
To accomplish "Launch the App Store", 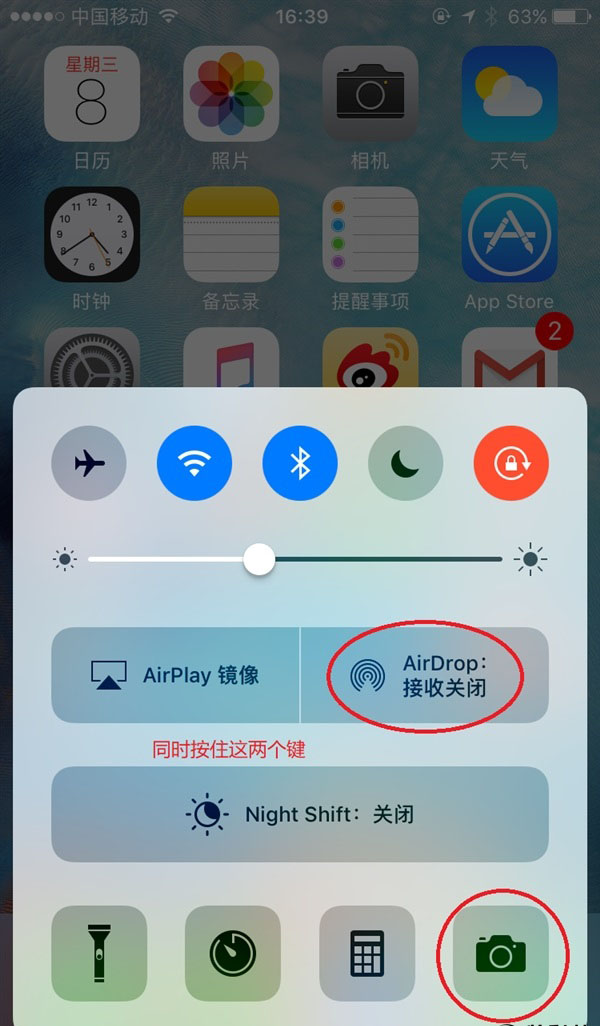I will click(509, 234).
